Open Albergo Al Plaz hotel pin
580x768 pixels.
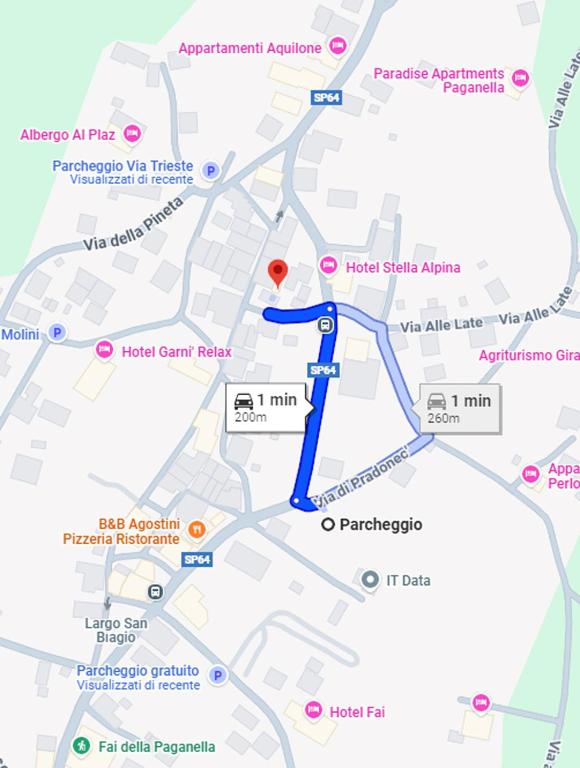coord(132,133)
